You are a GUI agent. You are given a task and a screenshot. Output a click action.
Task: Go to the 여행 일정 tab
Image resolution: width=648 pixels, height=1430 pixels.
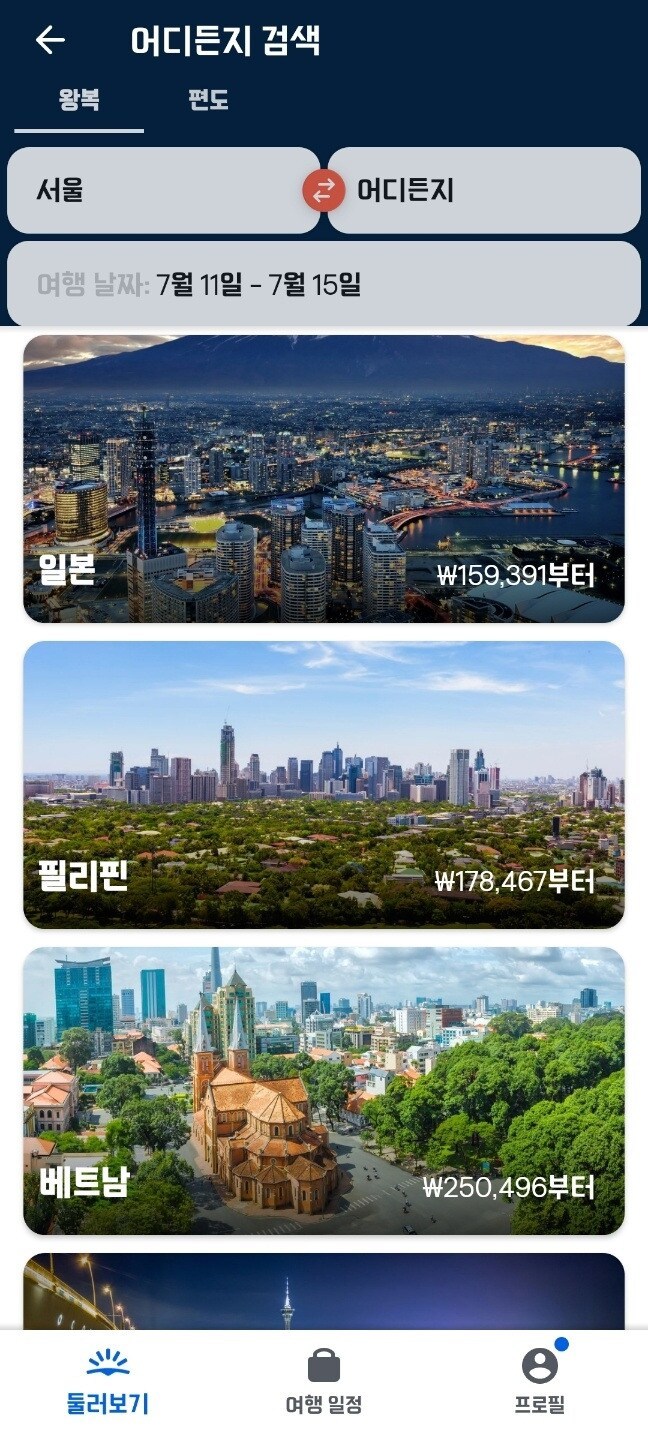click(x=324, y=1382)
